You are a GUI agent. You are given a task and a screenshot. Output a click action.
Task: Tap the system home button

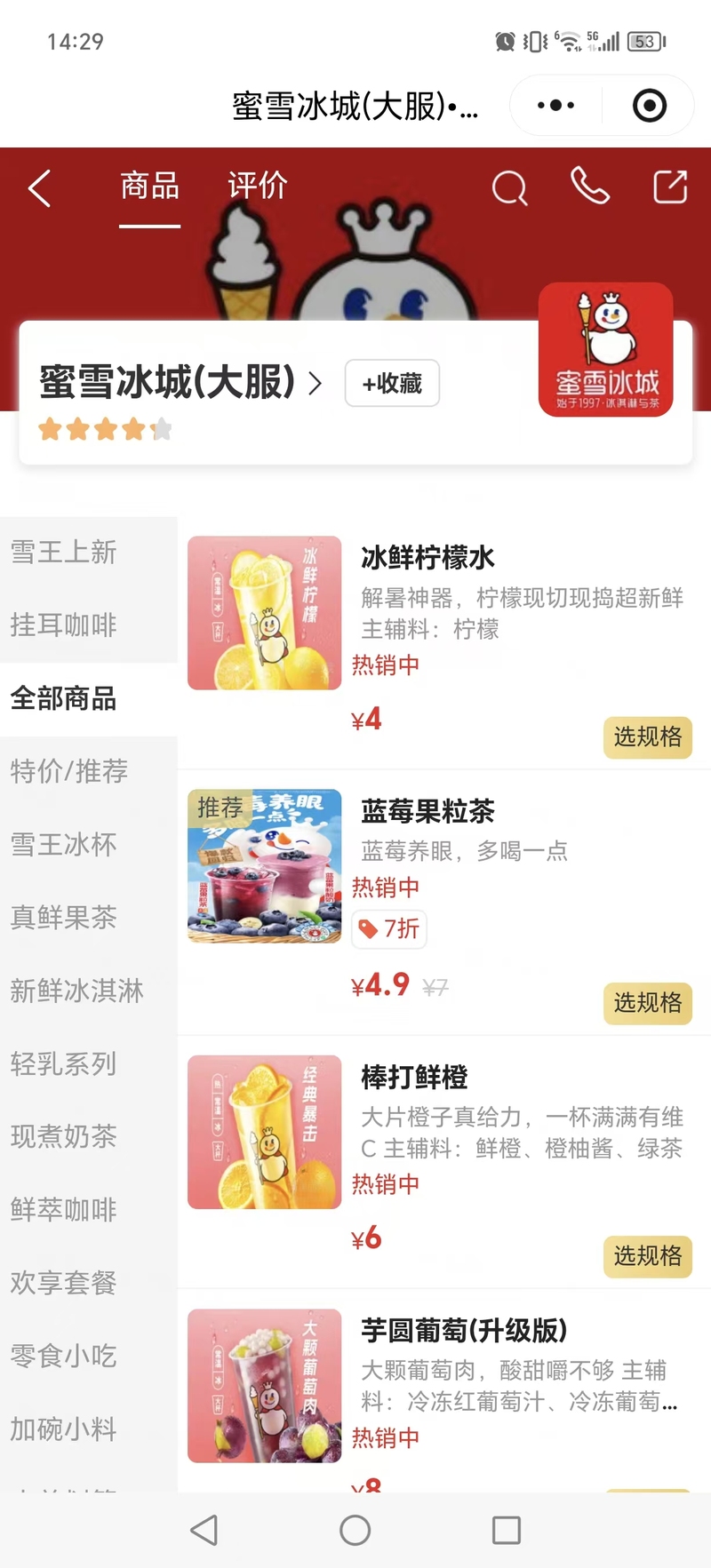pyautogui.click(x=355, y=1530)
